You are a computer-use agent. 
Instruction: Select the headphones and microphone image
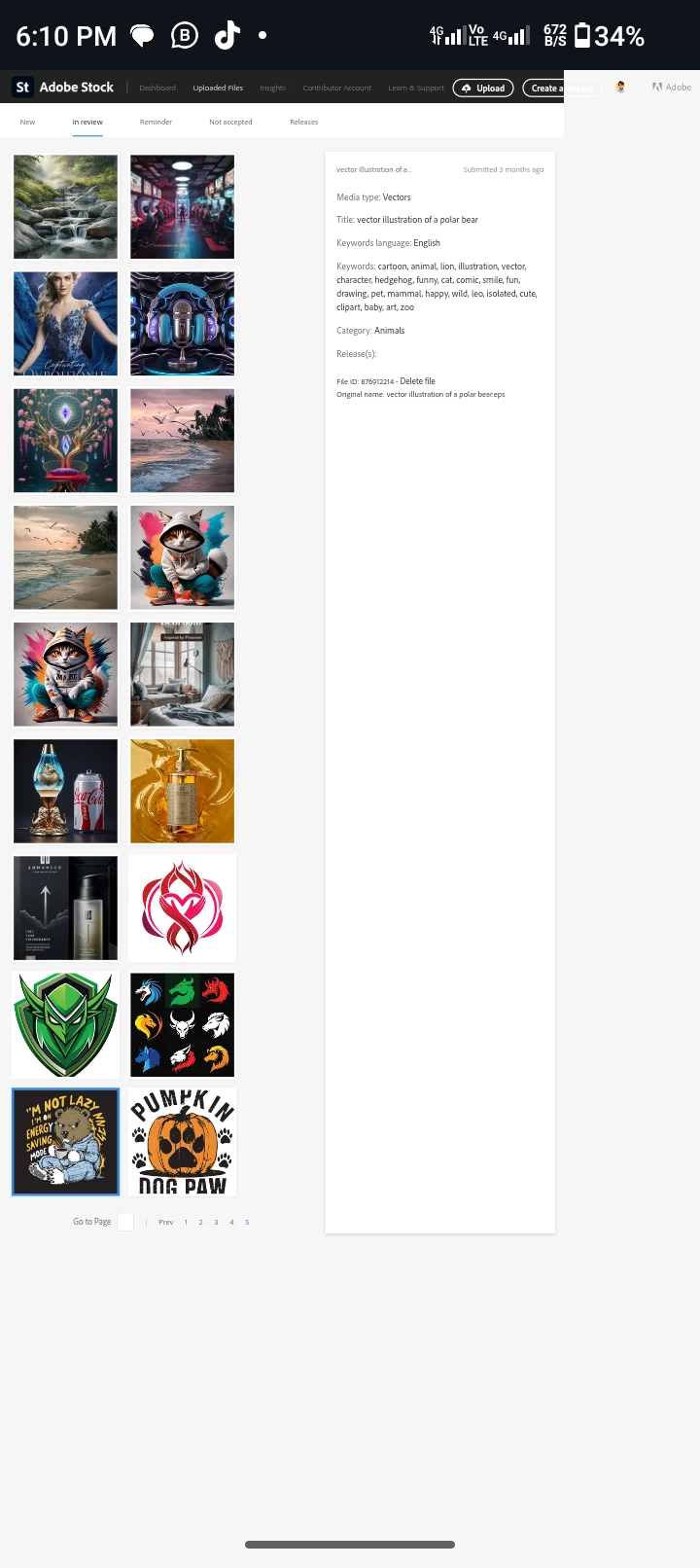(x=182, y=324)
